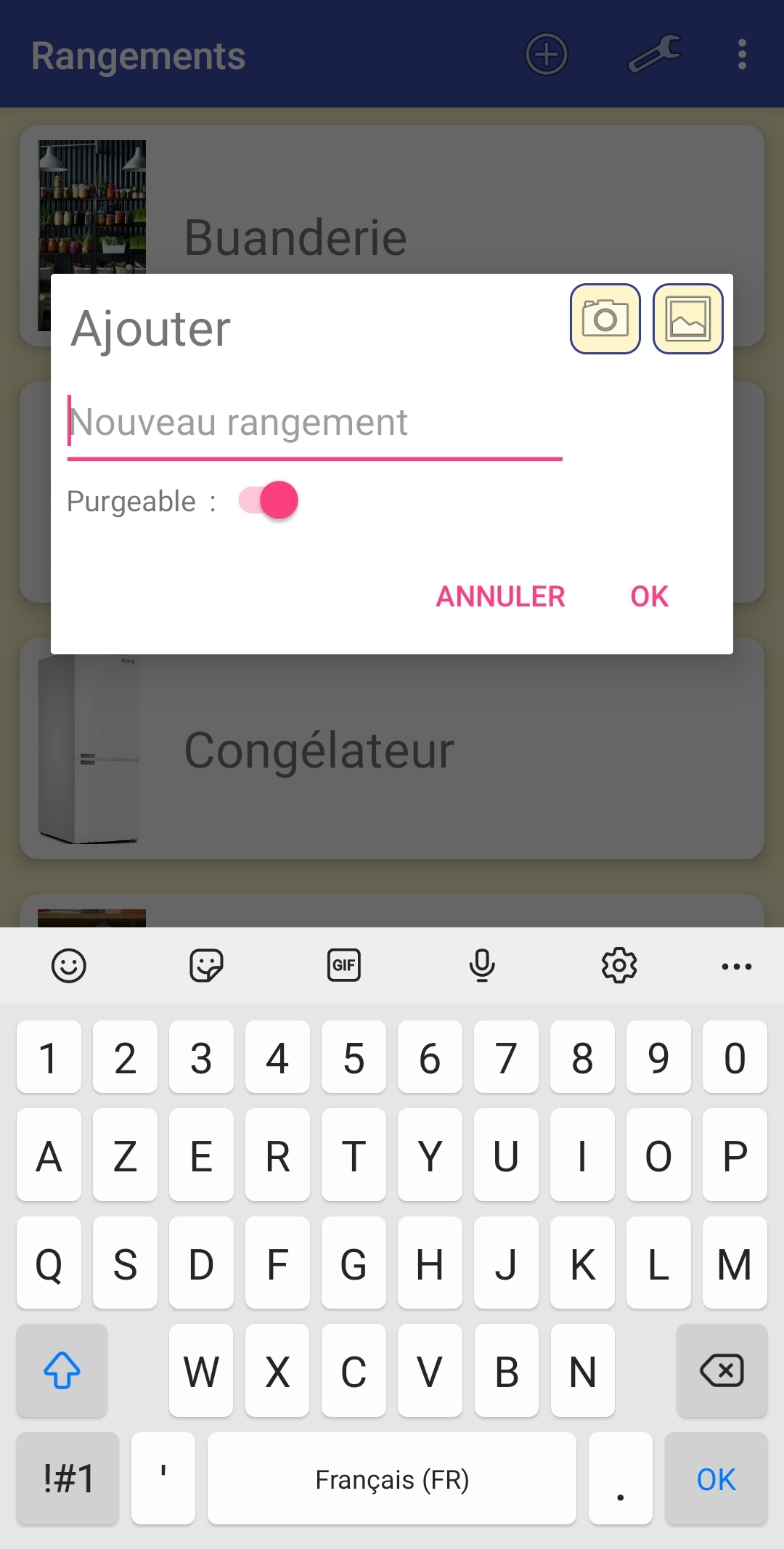The height and width of the screenshot is (1549, 784).
Task: Take a photo with the camera icon
Action: pyautogui.click(x=605, y=319)
